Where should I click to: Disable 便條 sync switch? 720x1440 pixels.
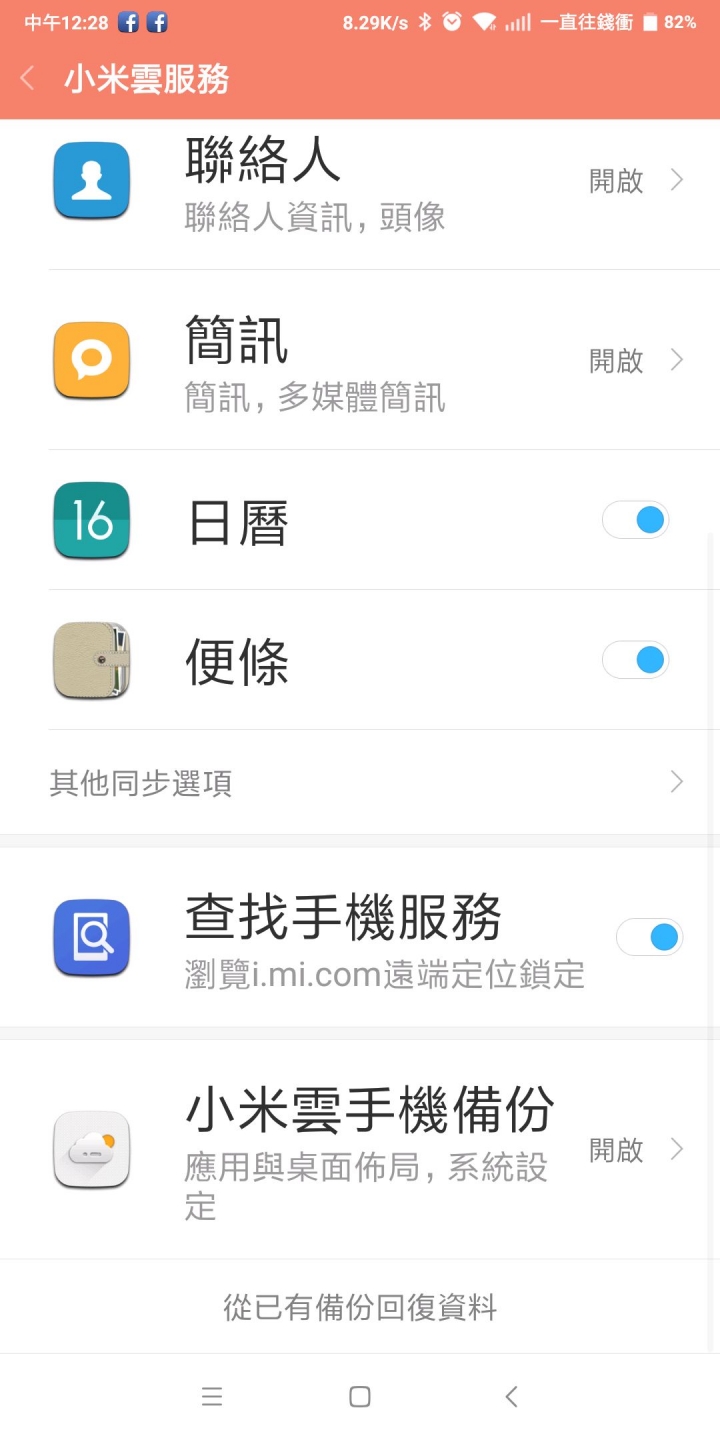point(636,660)
